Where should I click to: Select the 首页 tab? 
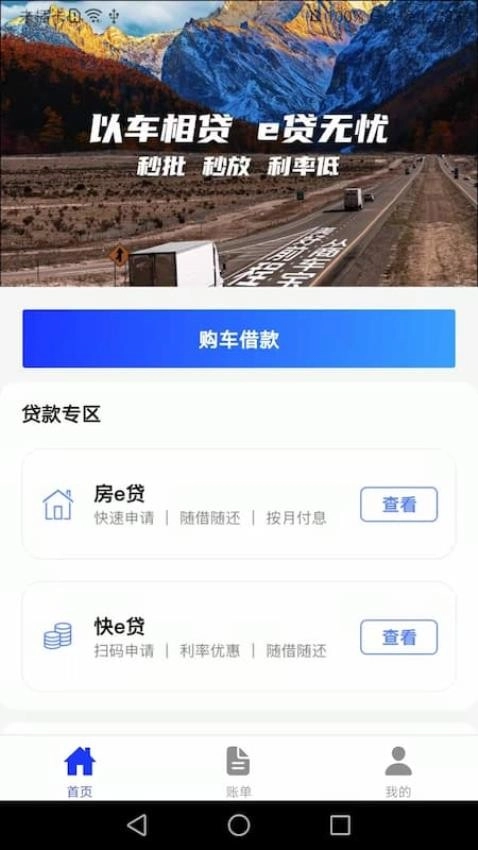click(80, 772)
